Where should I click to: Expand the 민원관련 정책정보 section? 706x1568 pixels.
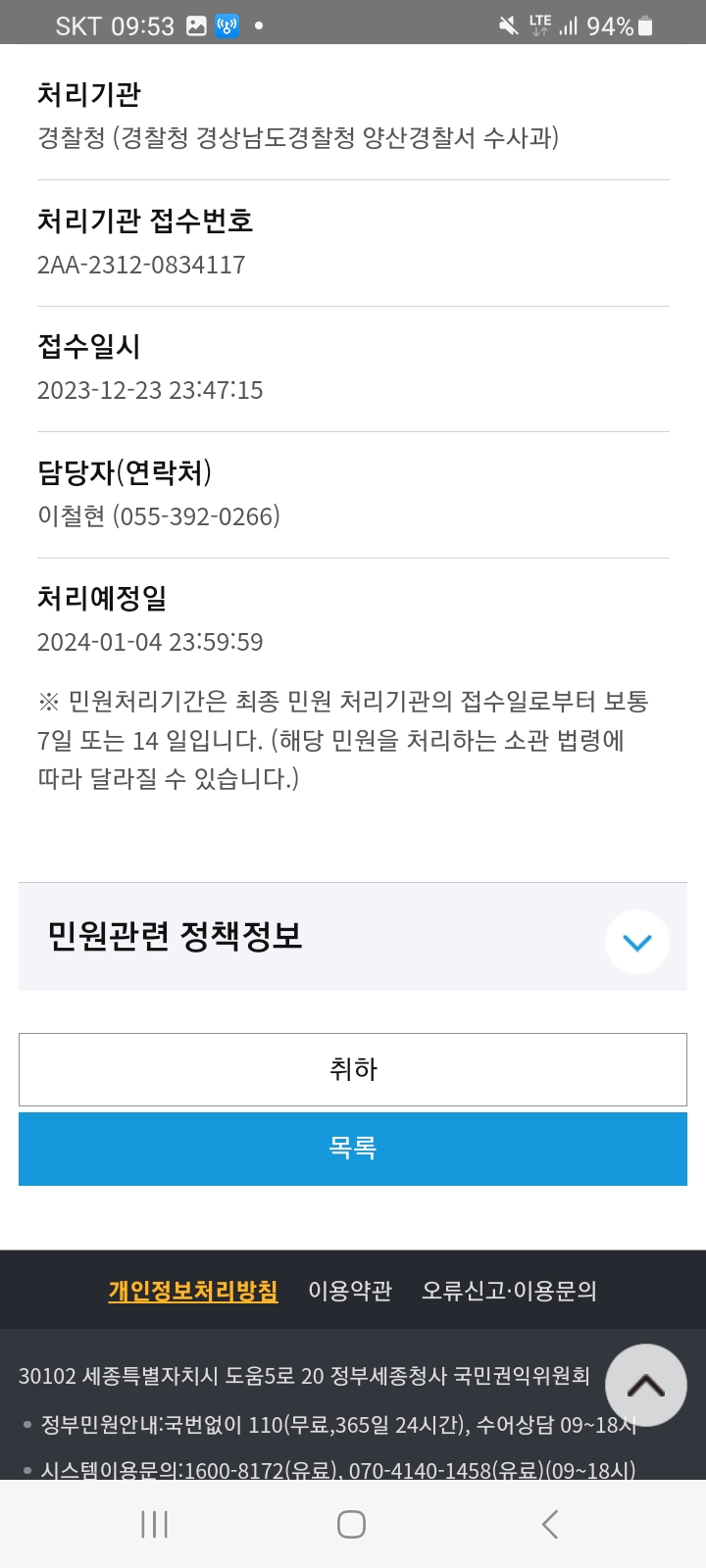[x=636, y=942]
